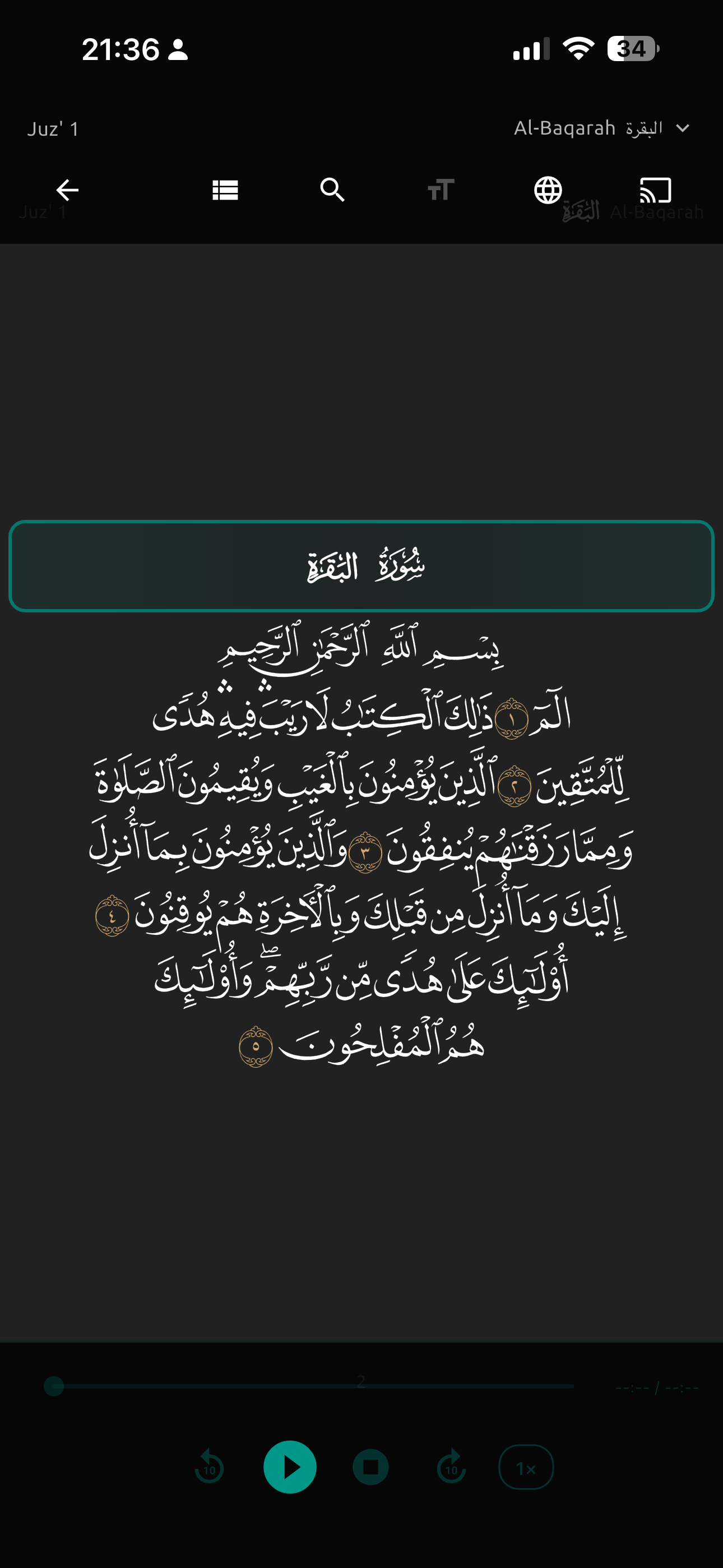Open the surah index list icon
Image resolution: width=723 pixels, height=1568 pixels.
click(225, 190)
